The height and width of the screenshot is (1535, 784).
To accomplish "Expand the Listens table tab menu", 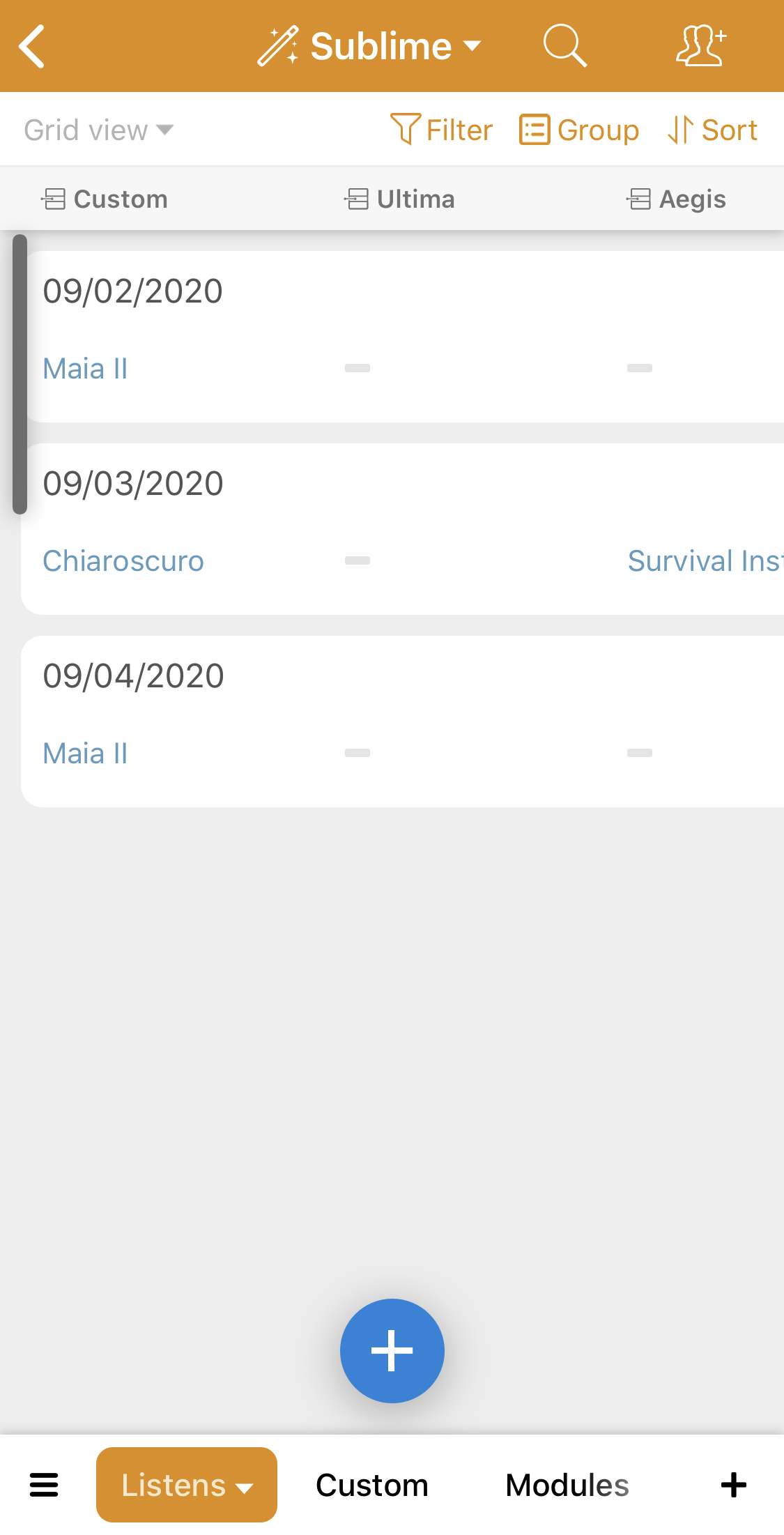I will pyautogui.click(x=187, y=1485).
